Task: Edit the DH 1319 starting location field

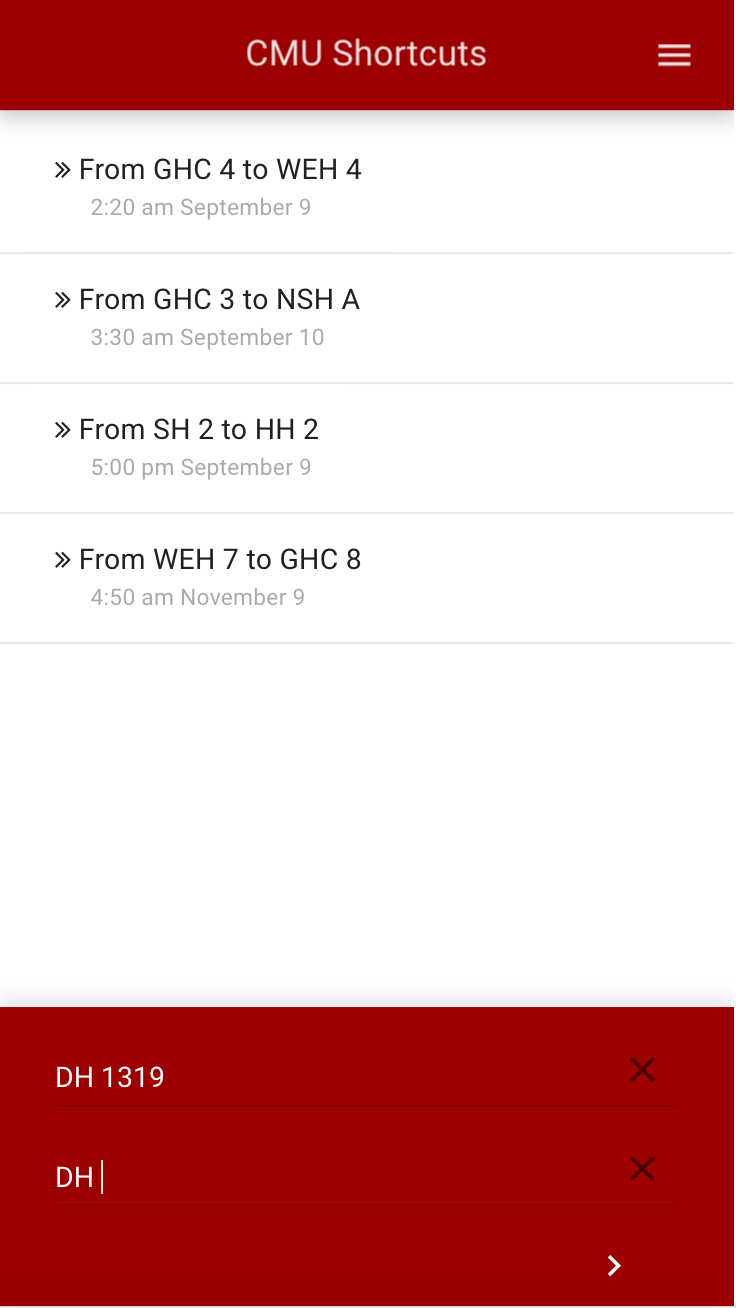Action: (320, 1077)
